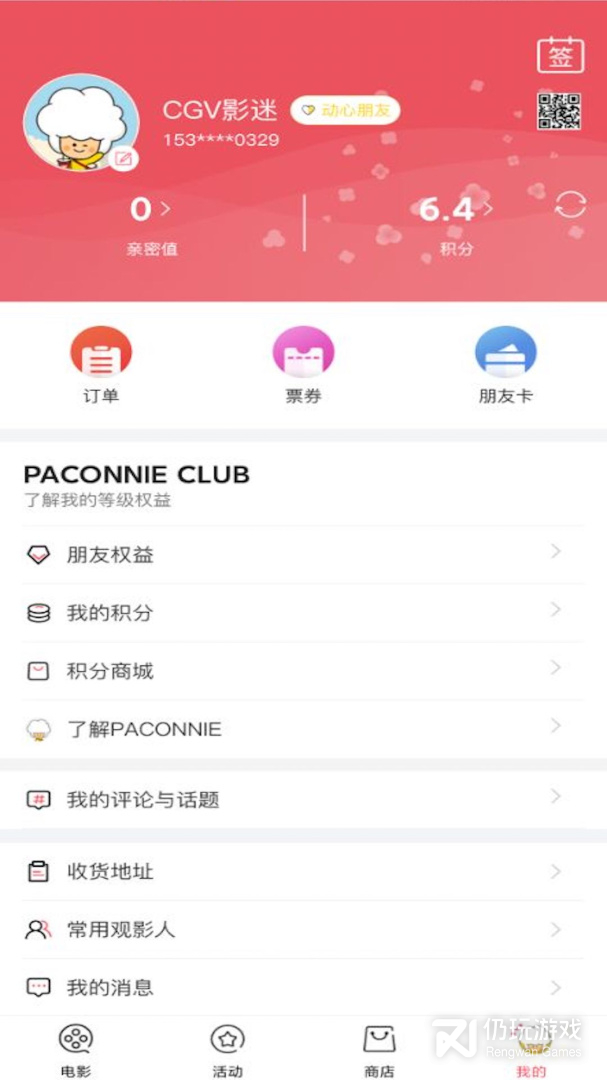Image resolution: width=607 pixels, height=1080 pixels.
Task: Go to 积分商城
Action: point(303,671)
